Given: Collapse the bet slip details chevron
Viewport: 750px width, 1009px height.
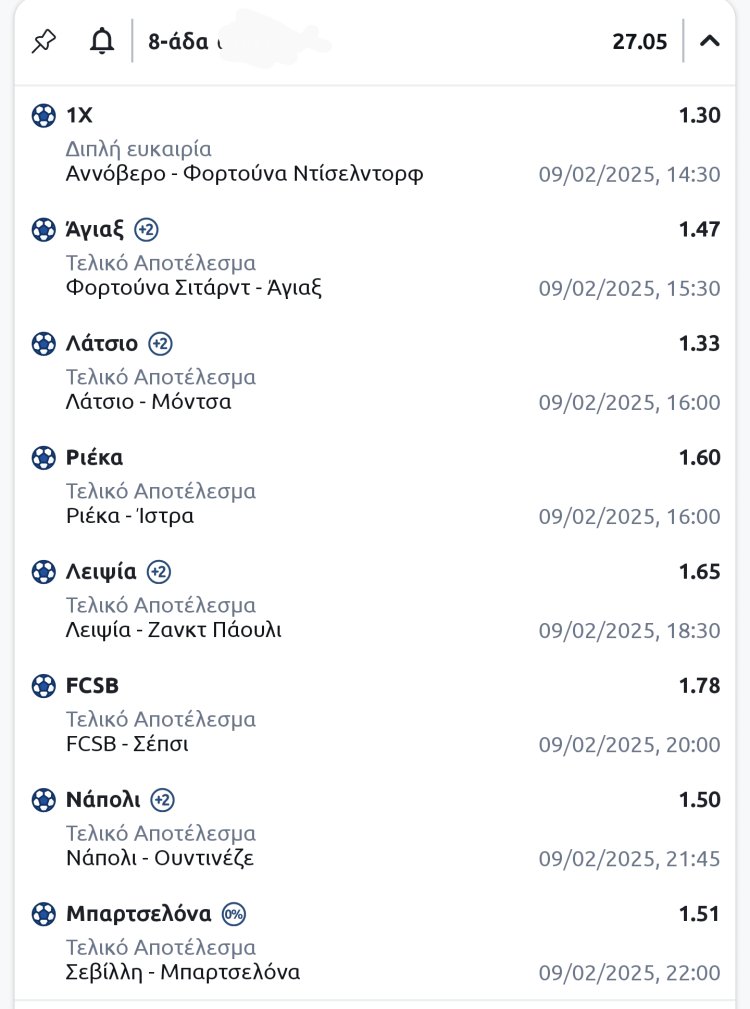Looking at the screenshot, I should (710, 42).
